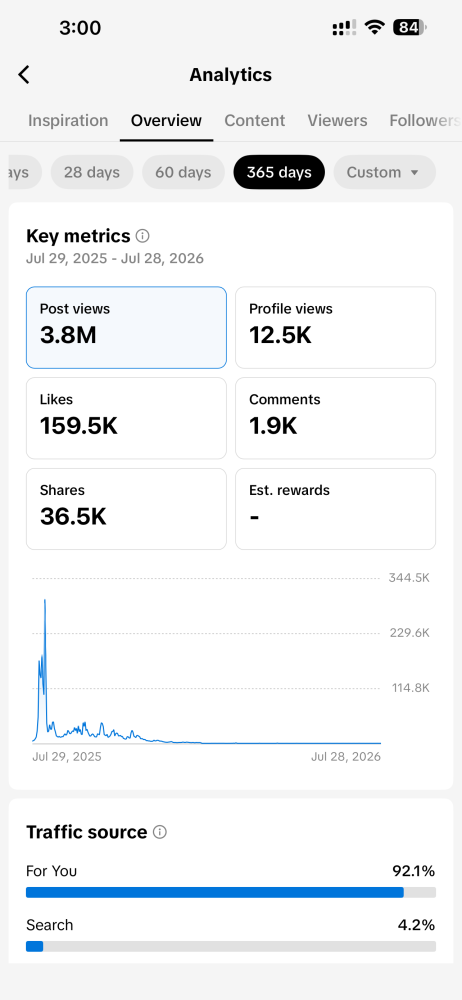The width and height of the screenshot is (462, 1000).
Task: Show the Comments metric chart
Action: [x=336, y=418]
